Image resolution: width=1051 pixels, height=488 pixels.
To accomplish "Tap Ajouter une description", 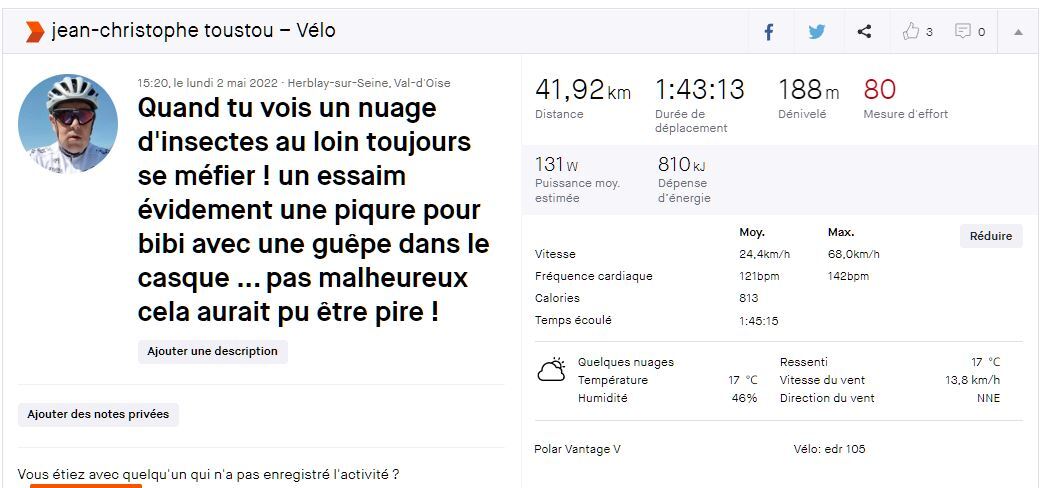I will pos(212,351).
